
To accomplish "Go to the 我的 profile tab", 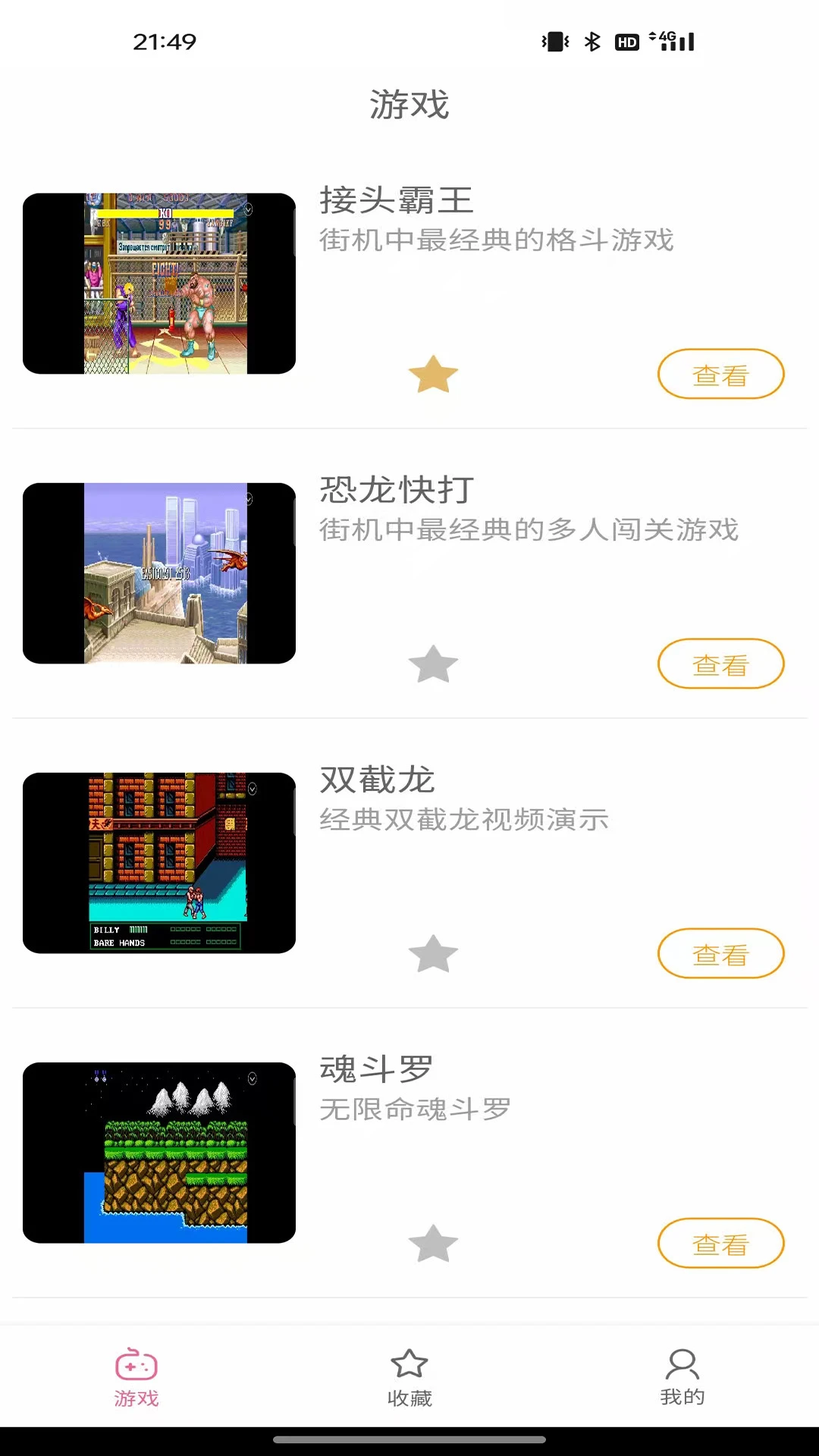I will [682, 1378].
